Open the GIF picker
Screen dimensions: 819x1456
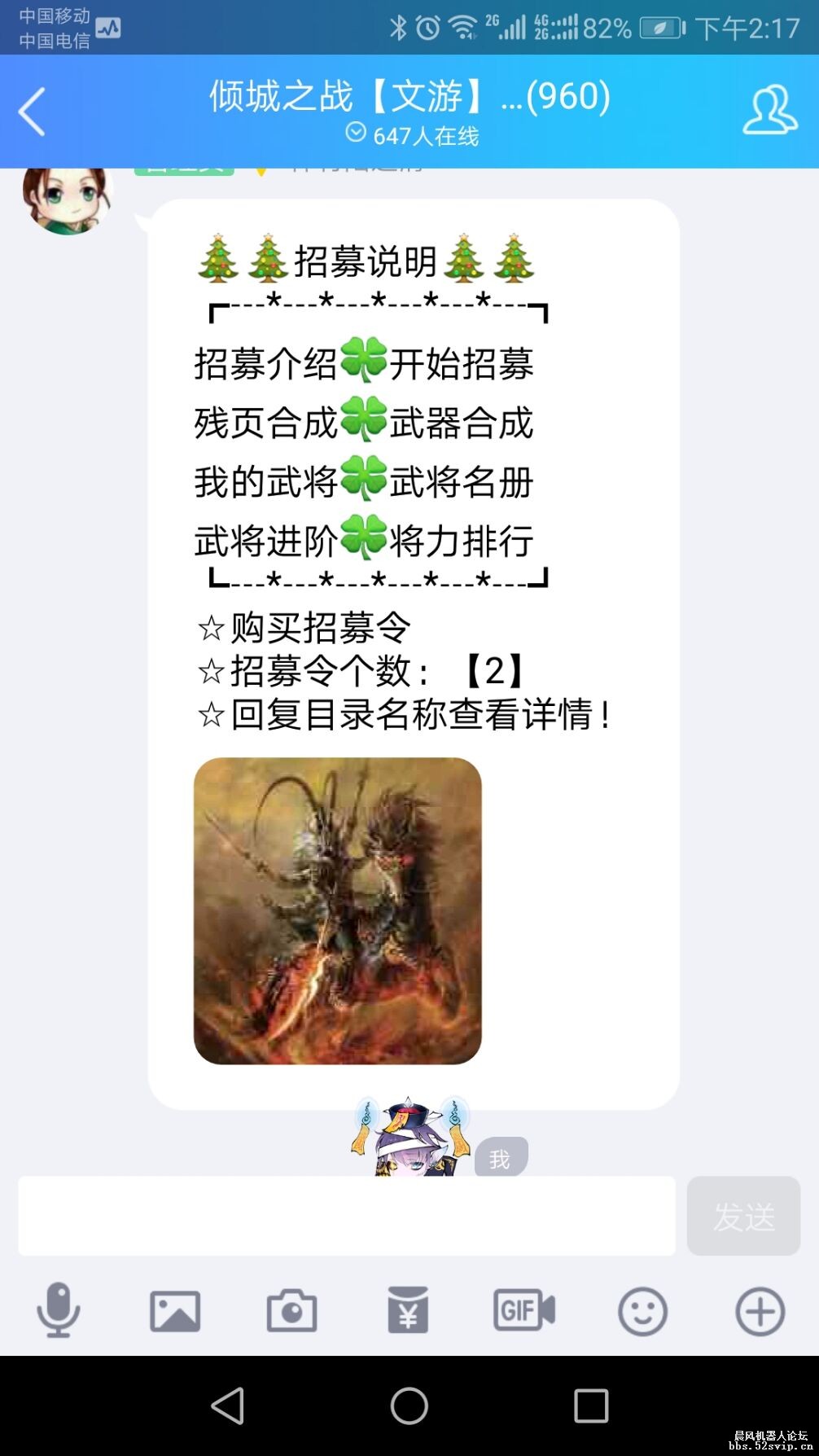[x=525, y=1310]
